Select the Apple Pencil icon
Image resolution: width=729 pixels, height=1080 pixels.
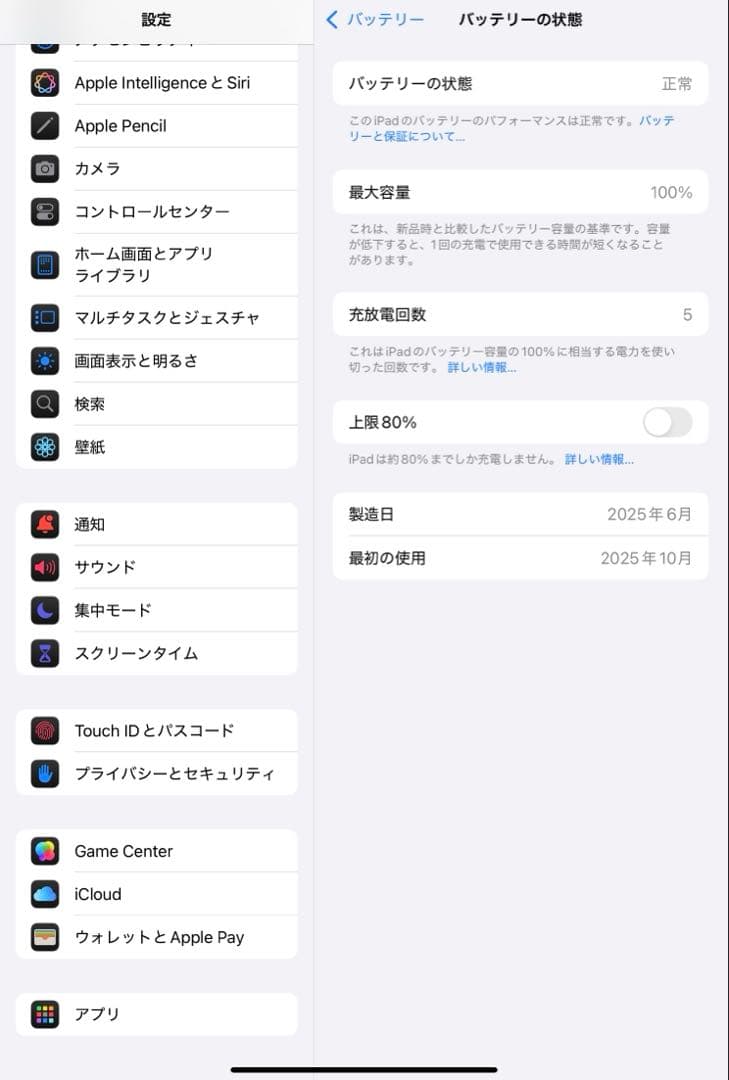tap(45, 126)
